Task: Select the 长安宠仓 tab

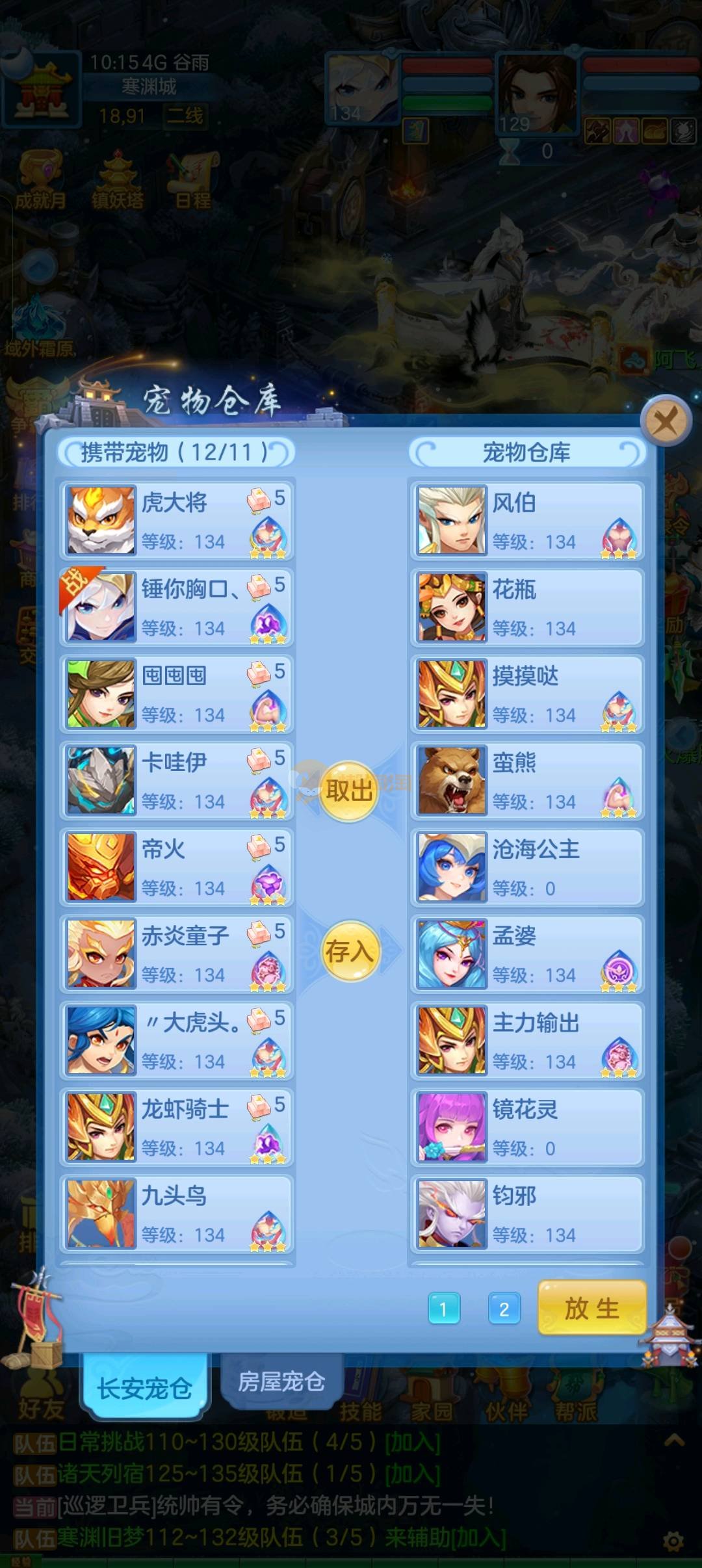Action: point(144,1388)
